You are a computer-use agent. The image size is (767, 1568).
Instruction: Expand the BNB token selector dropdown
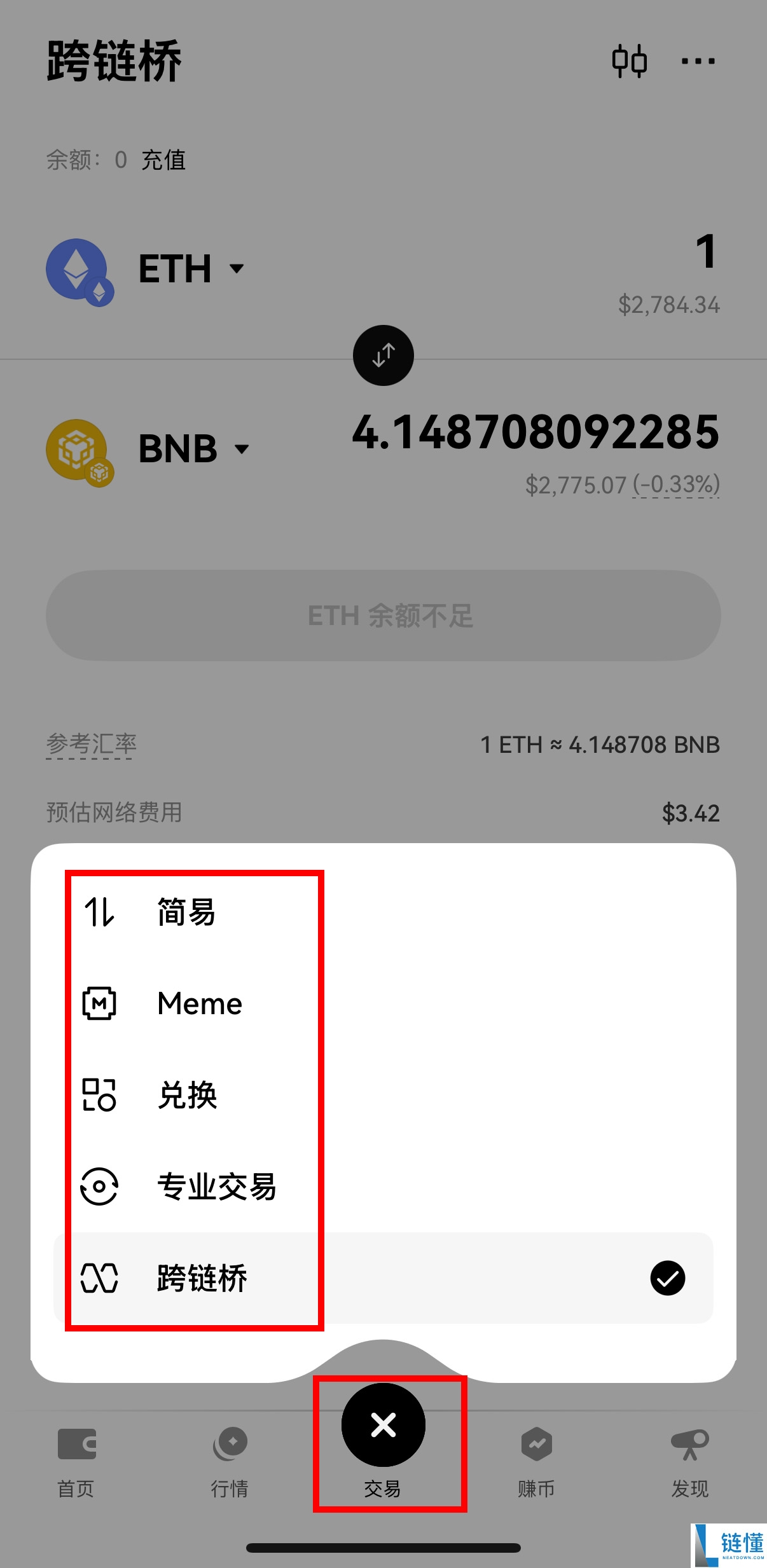click(243, 449)
